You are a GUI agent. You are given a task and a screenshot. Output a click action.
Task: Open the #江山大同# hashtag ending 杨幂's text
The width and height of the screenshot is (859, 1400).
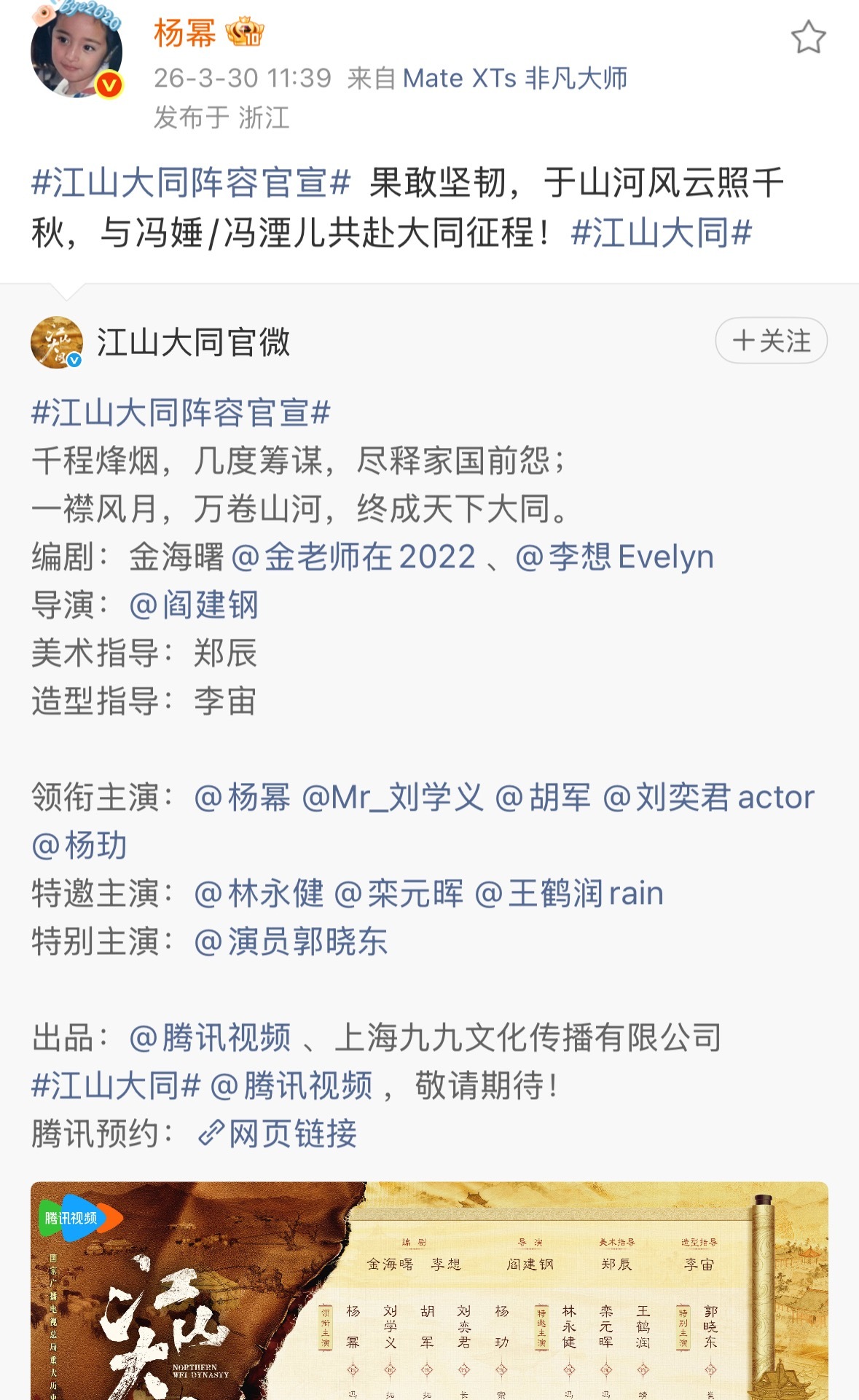pos(662,233)
